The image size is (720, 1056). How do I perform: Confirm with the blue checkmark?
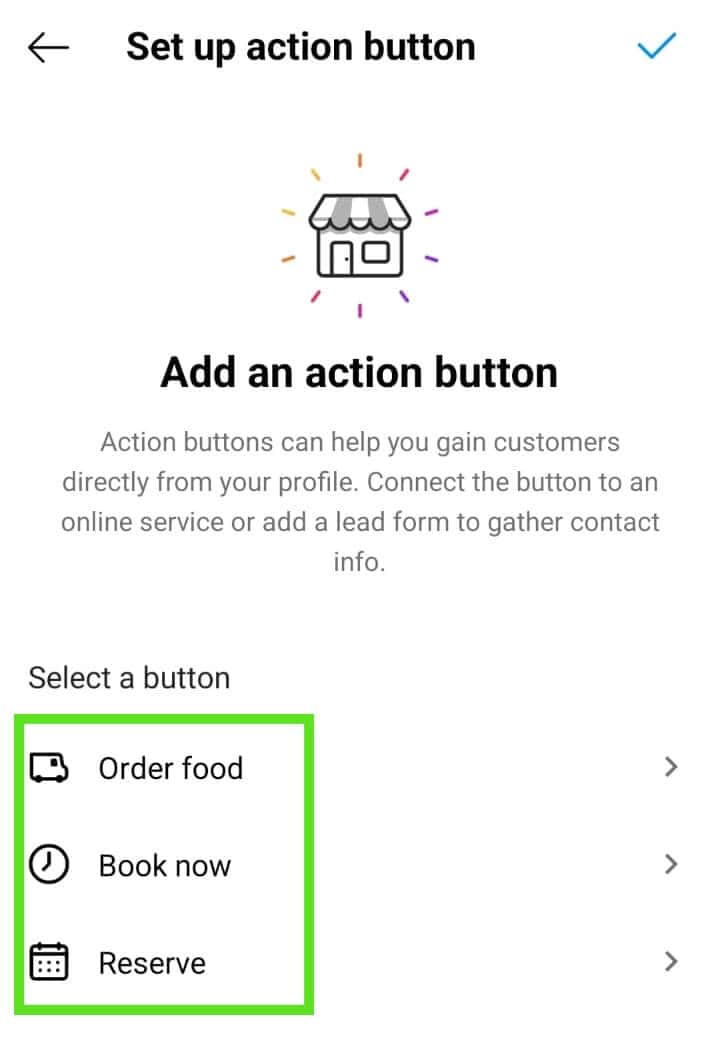(x=656, y=45)
